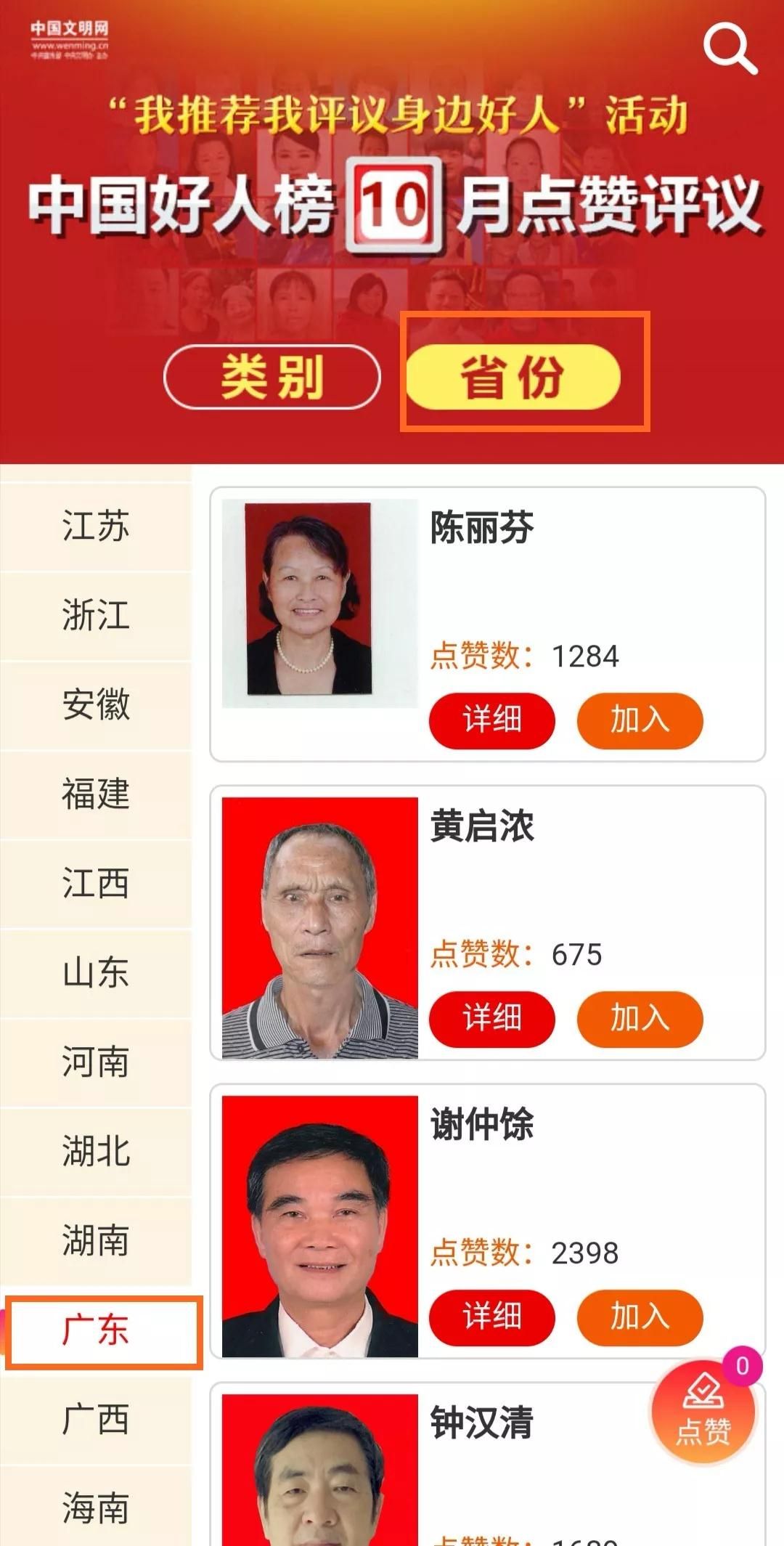Select the 省份 tab
Screen dimensions: 784x1546
[513, 377]
